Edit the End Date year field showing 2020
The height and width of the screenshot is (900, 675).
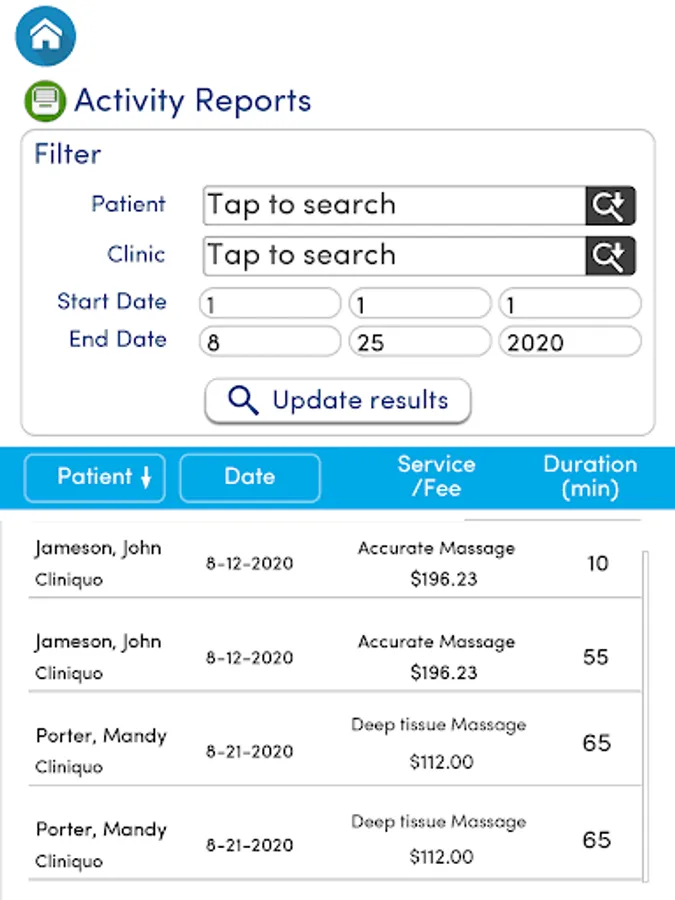(x=570, y=342)
